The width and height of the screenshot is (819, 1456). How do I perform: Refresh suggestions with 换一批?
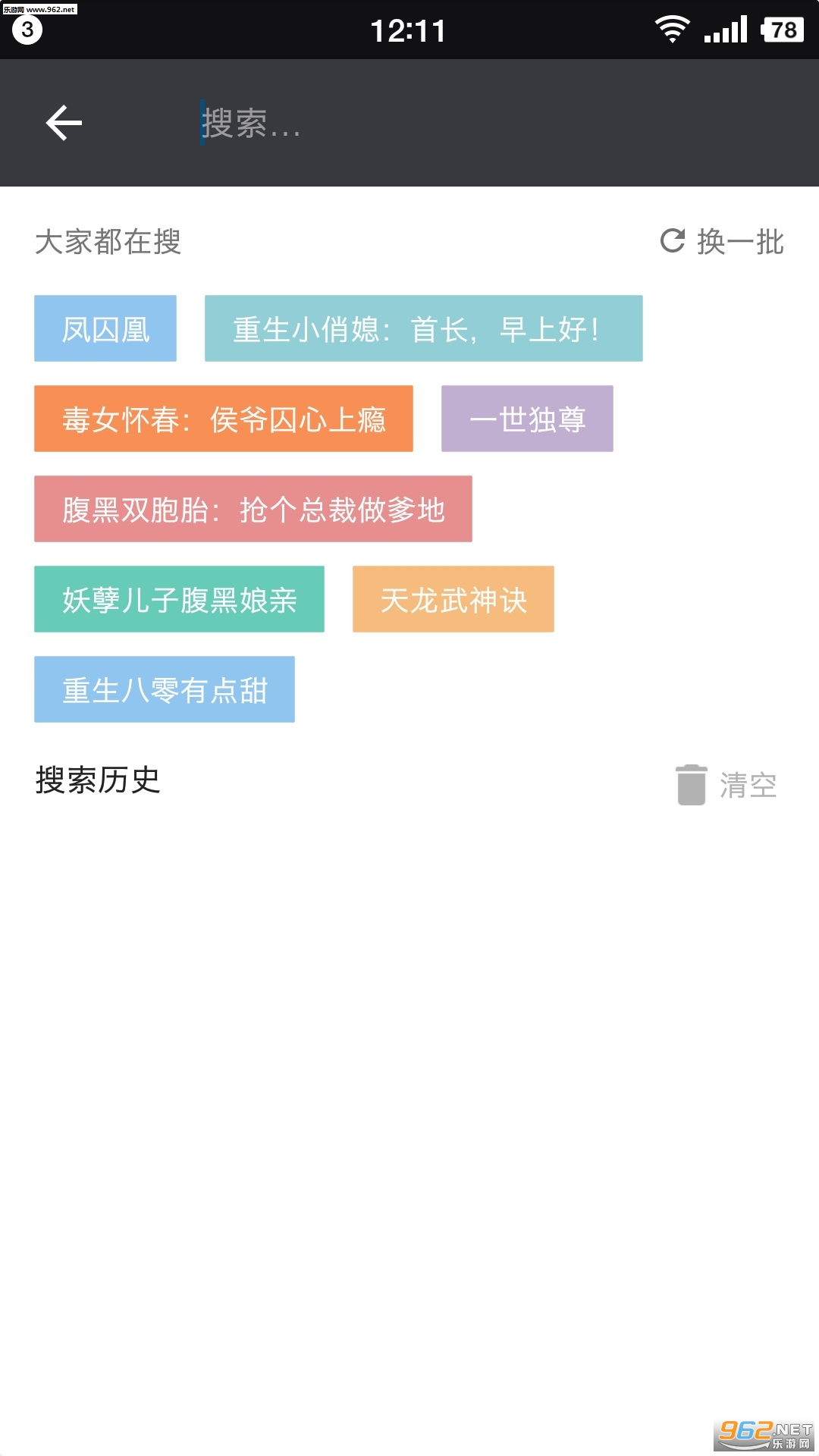coord(722,242)
